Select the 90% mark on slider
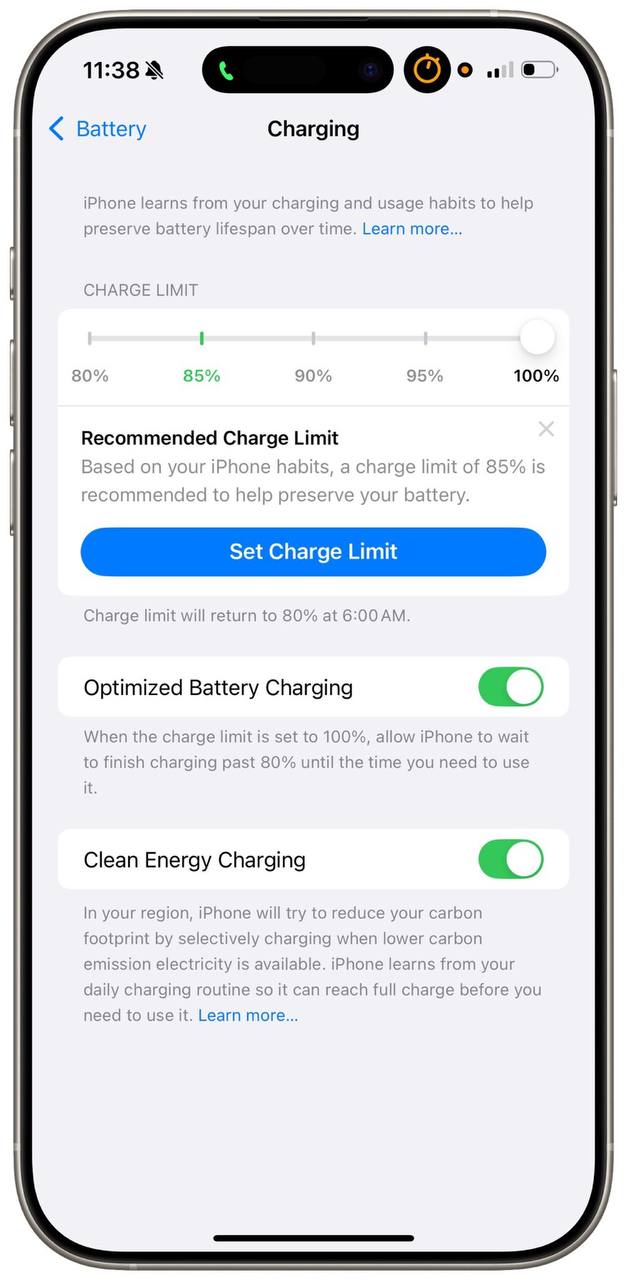Viewport: 627px width, 1280px height. [x=314, y=339]
